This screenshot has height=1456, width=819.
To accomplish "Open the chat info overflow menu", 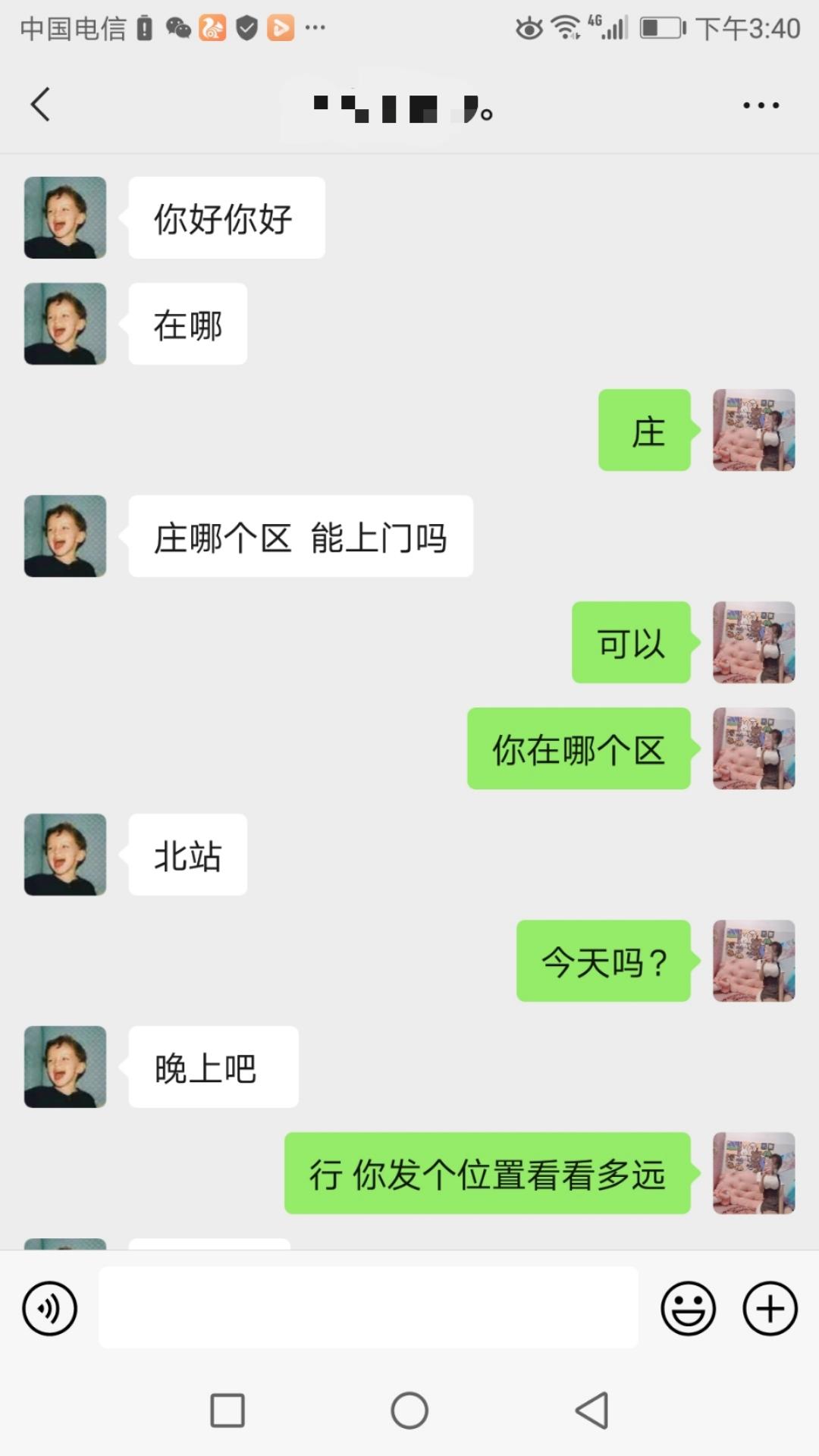I will [x=761, y=105].
